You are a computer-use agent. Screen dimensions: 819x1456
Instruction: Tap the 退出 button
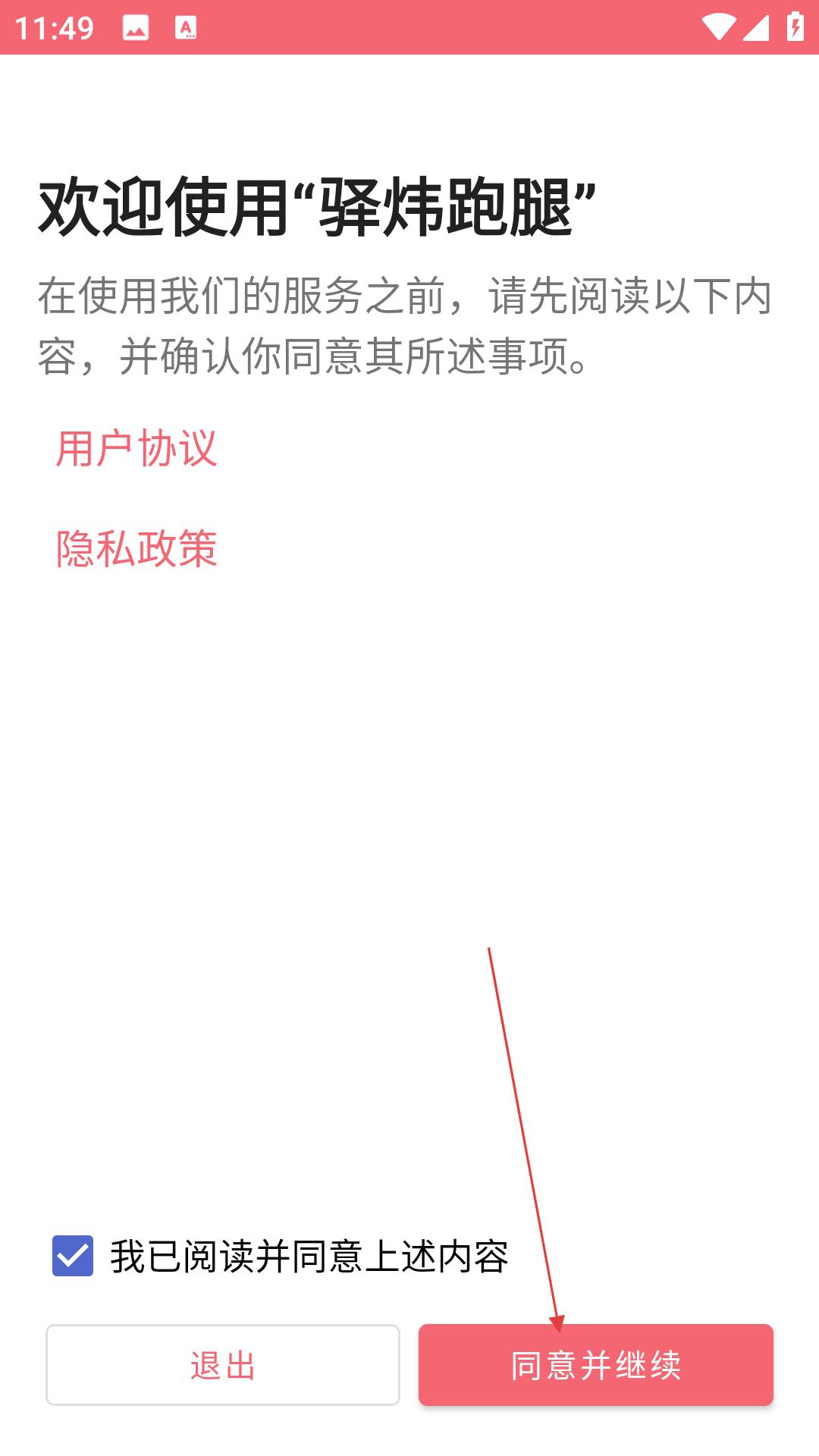click(x=222, y=1365)
